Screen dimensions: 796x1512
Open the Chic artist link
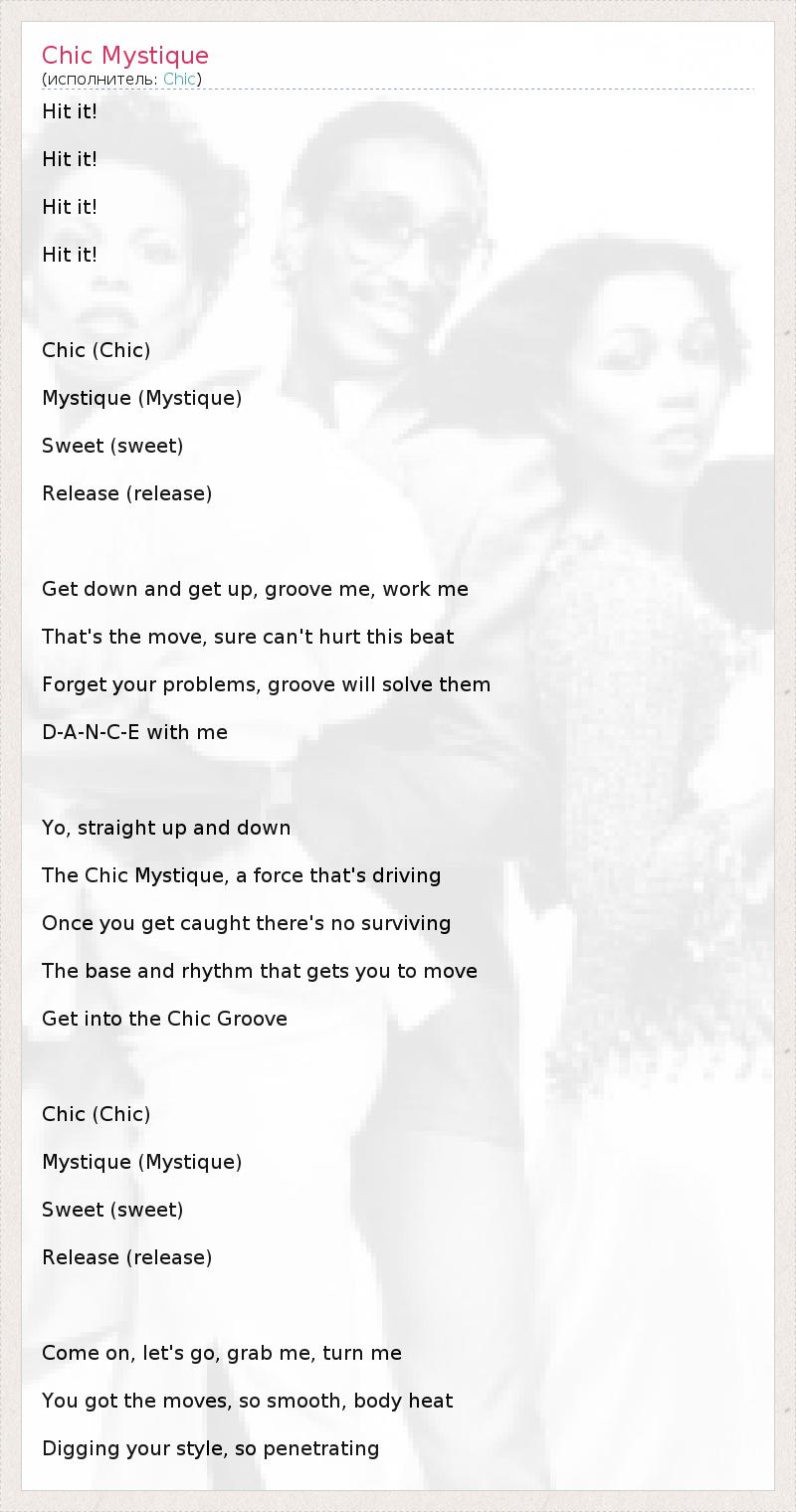coord(179,79)
